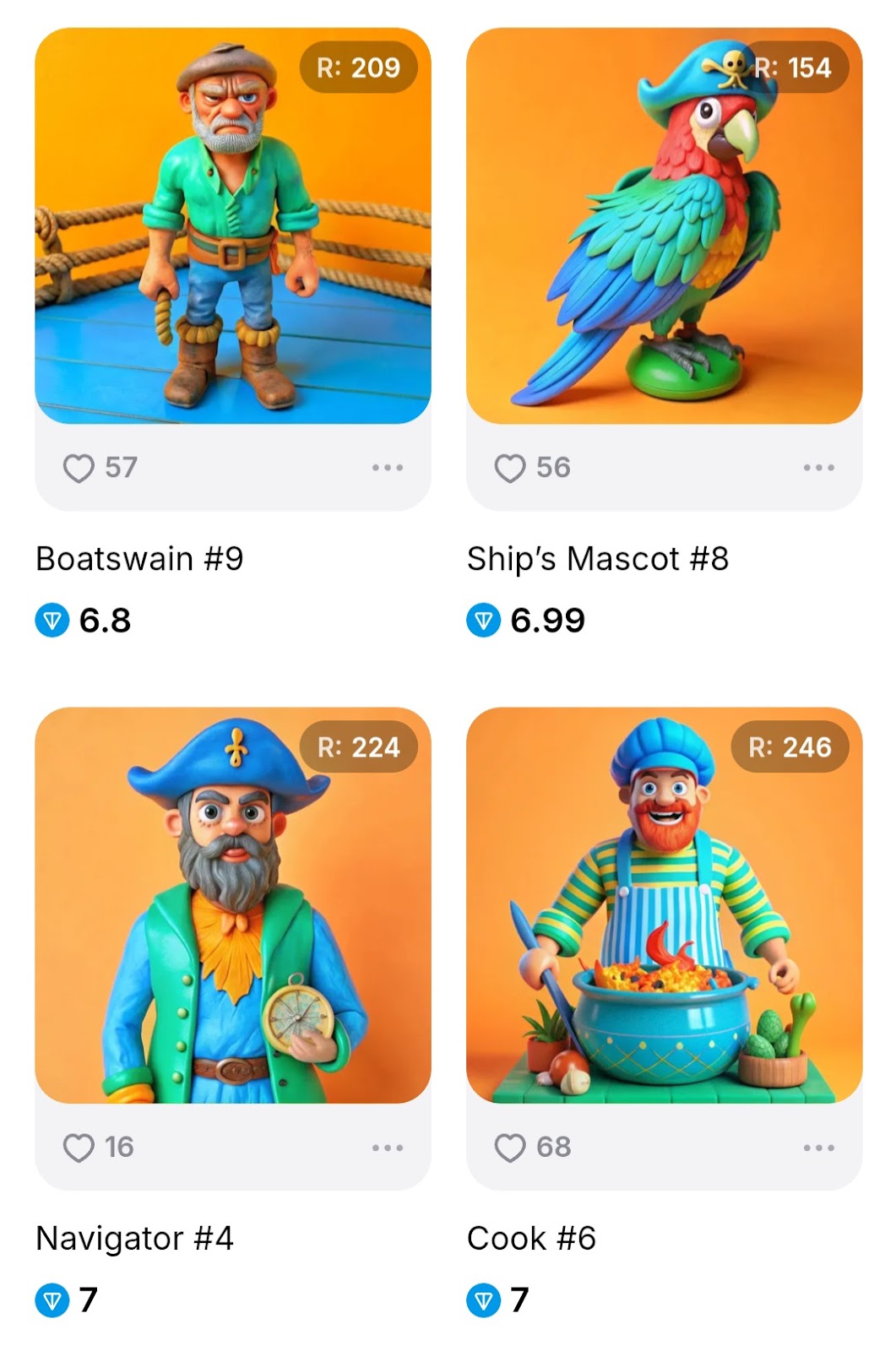Open the Ship's Mascot #8 card
Viewport: 896px width, 1351px height.
[664, 226]
